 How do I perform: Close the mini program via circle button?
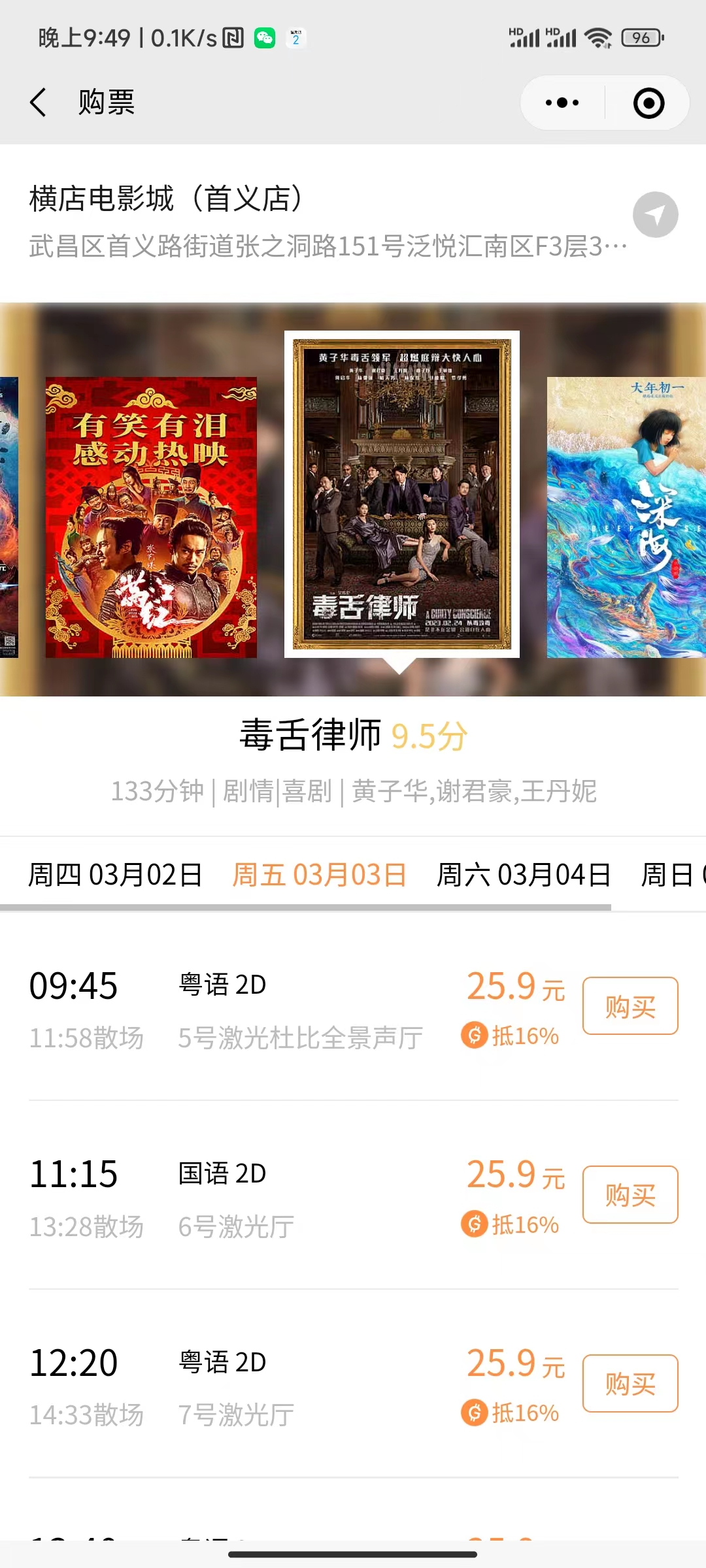tap(648, 103)
